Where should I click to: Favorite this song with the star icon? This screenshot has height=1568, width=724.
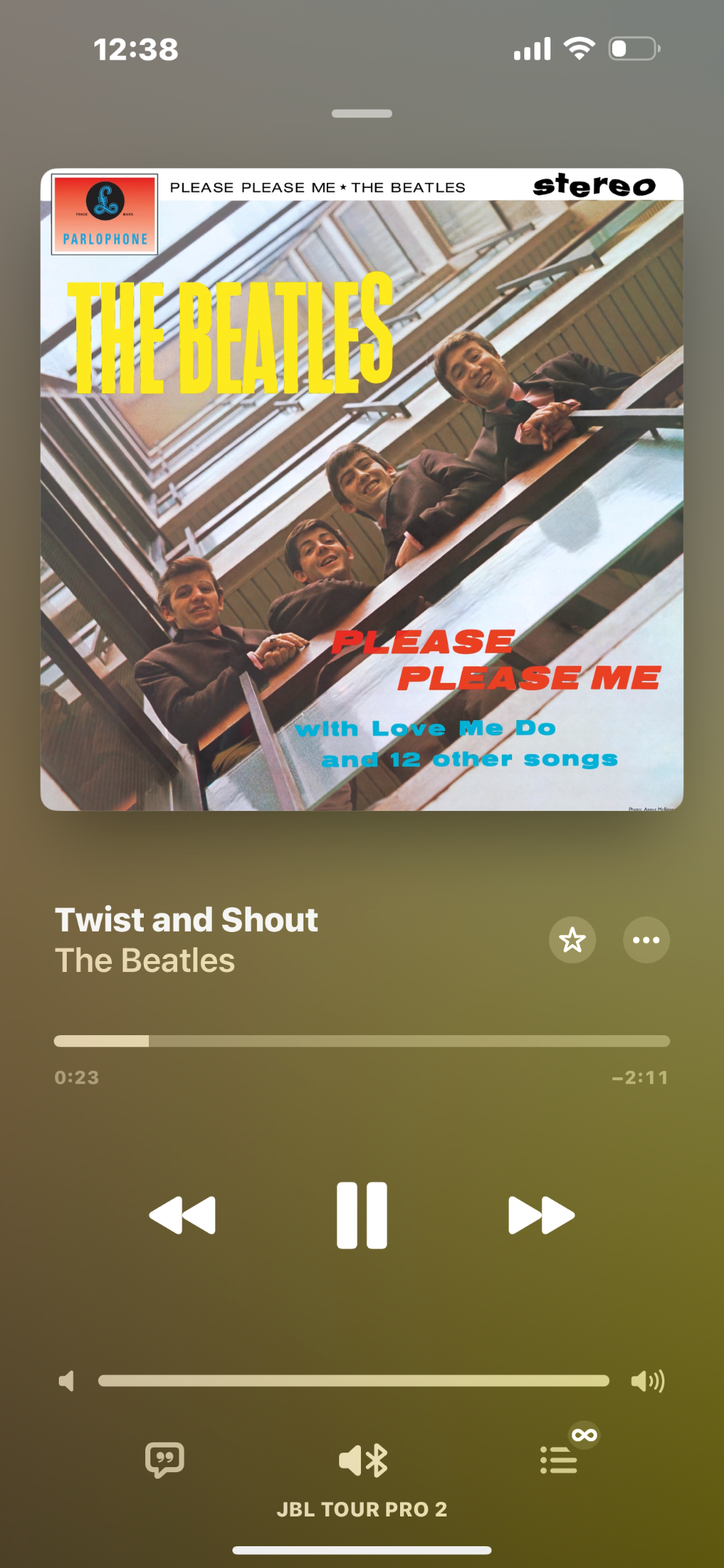point(572,940)
